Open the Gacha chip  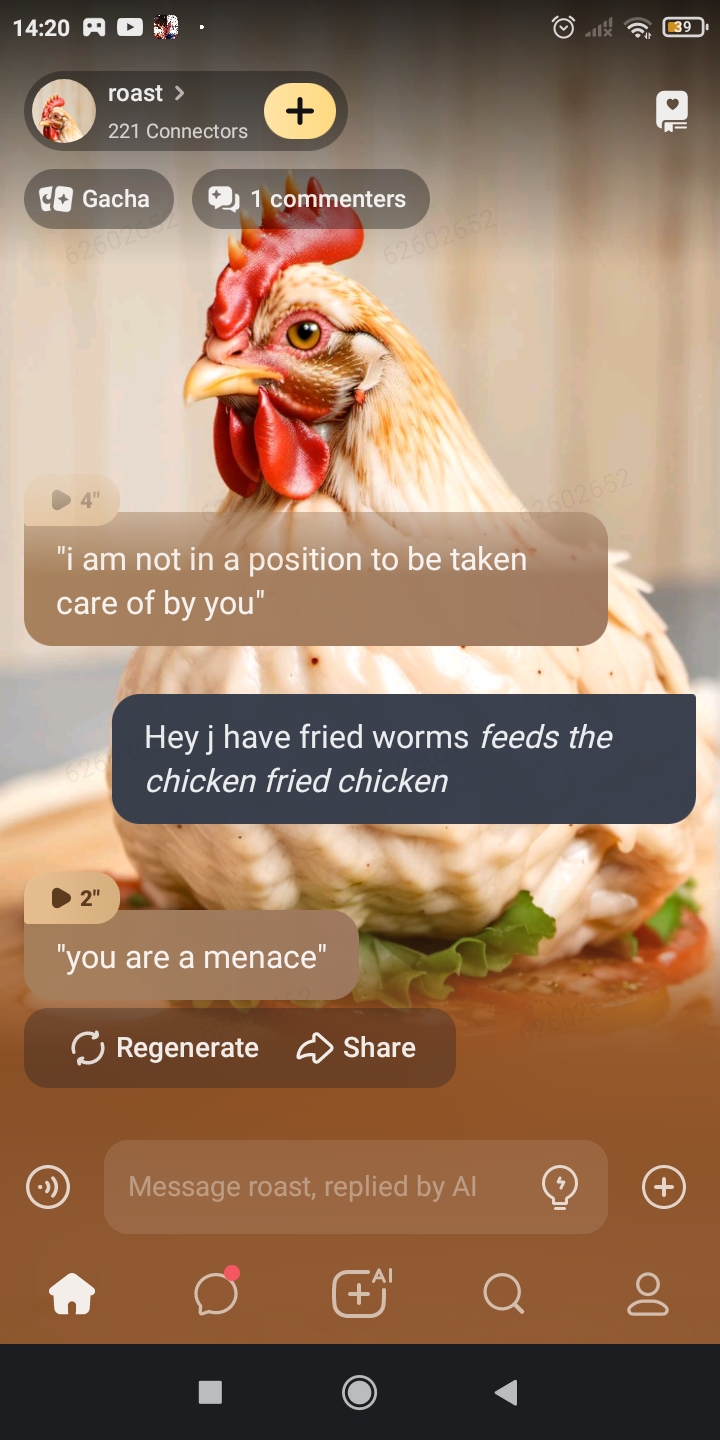(x=98, y=199)
